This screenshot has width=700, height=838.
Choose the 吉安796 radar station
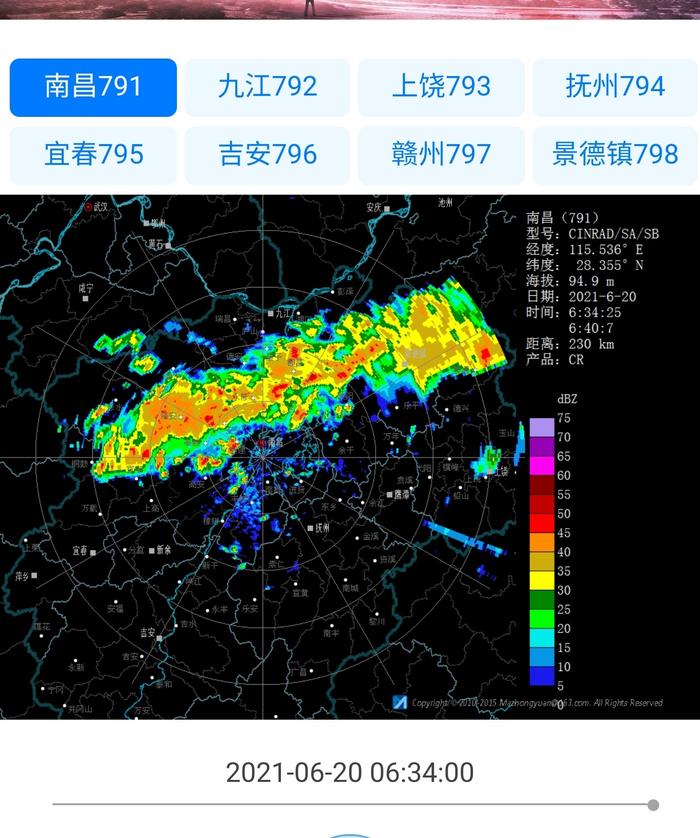(267, 154)
